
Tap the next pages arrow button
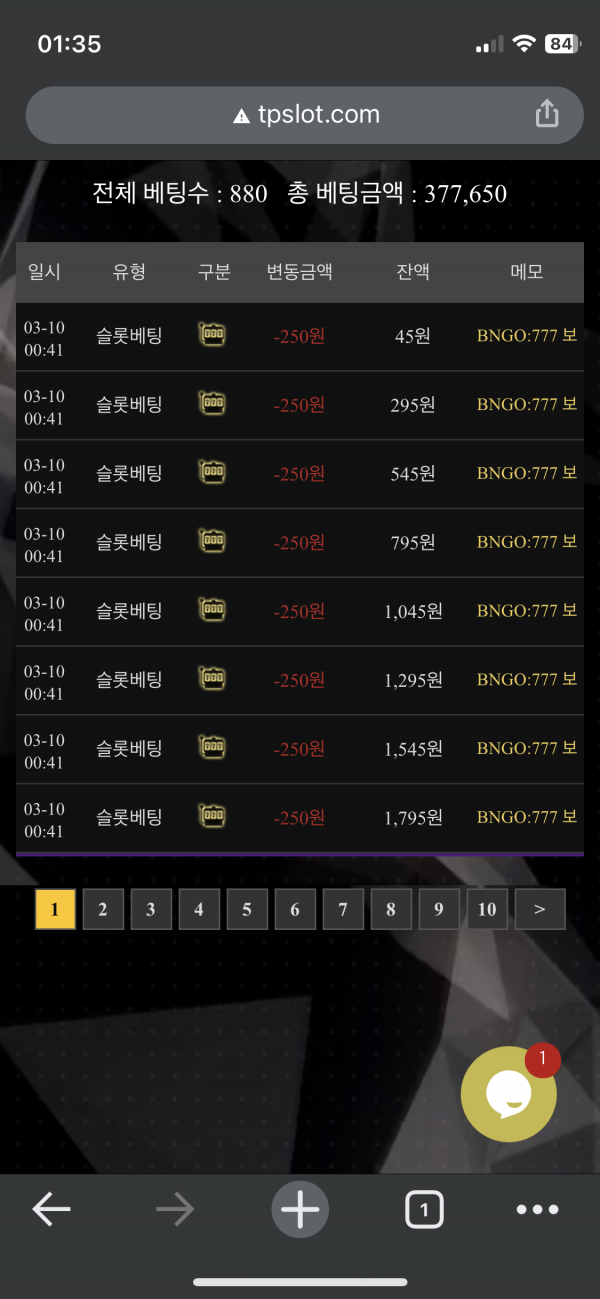(539, 910)
